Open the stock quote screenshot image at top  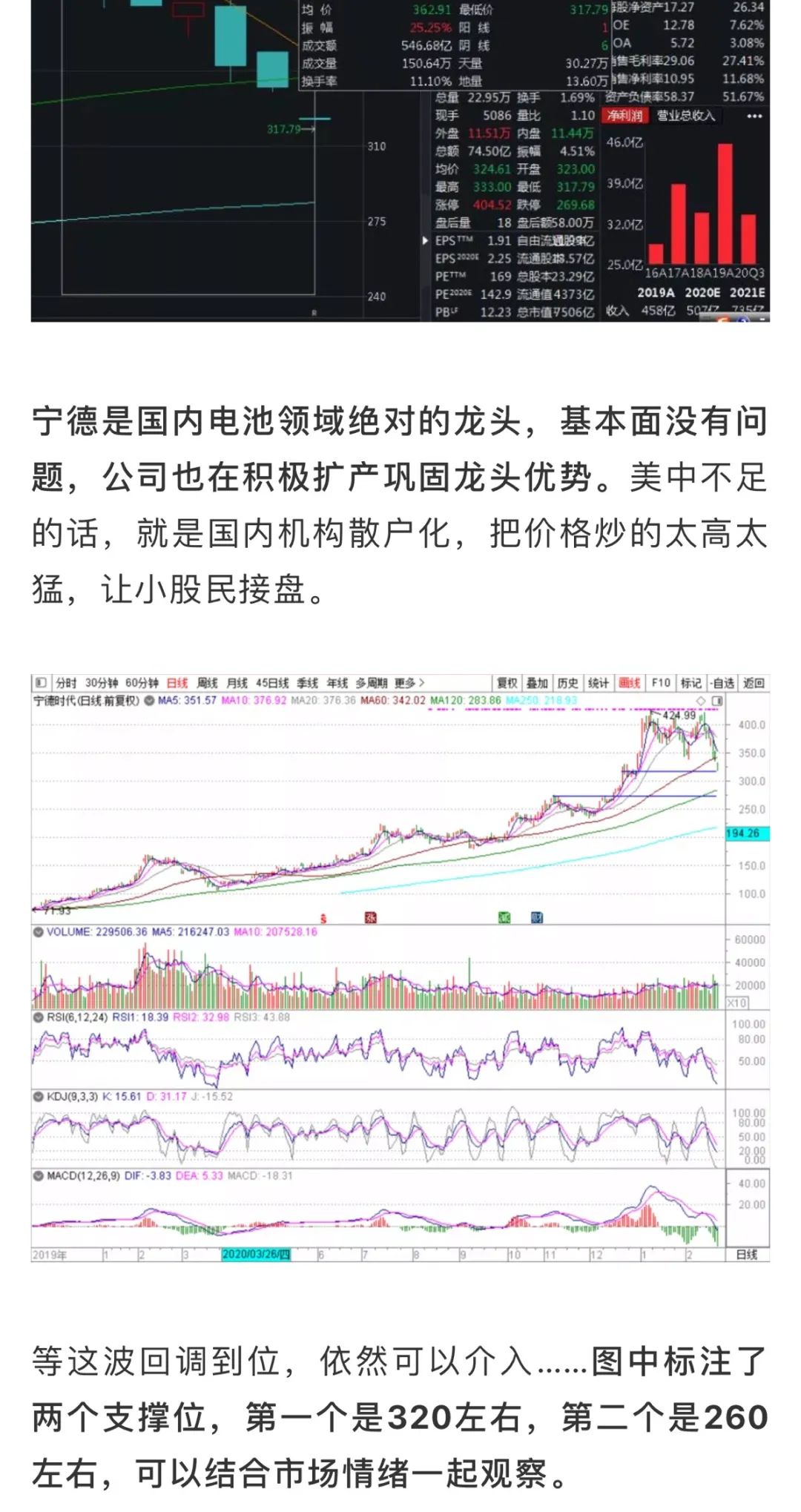pos(400,161)
